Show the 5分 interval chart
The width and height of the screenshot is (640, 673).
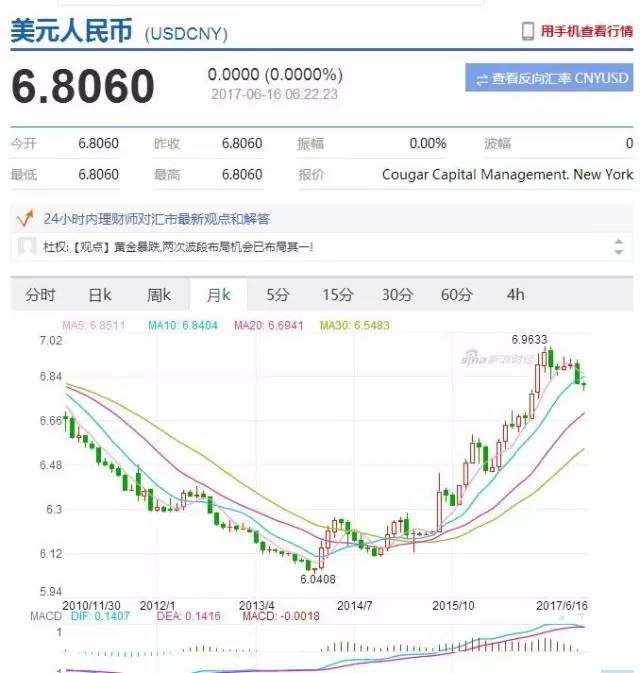[278, 295]
